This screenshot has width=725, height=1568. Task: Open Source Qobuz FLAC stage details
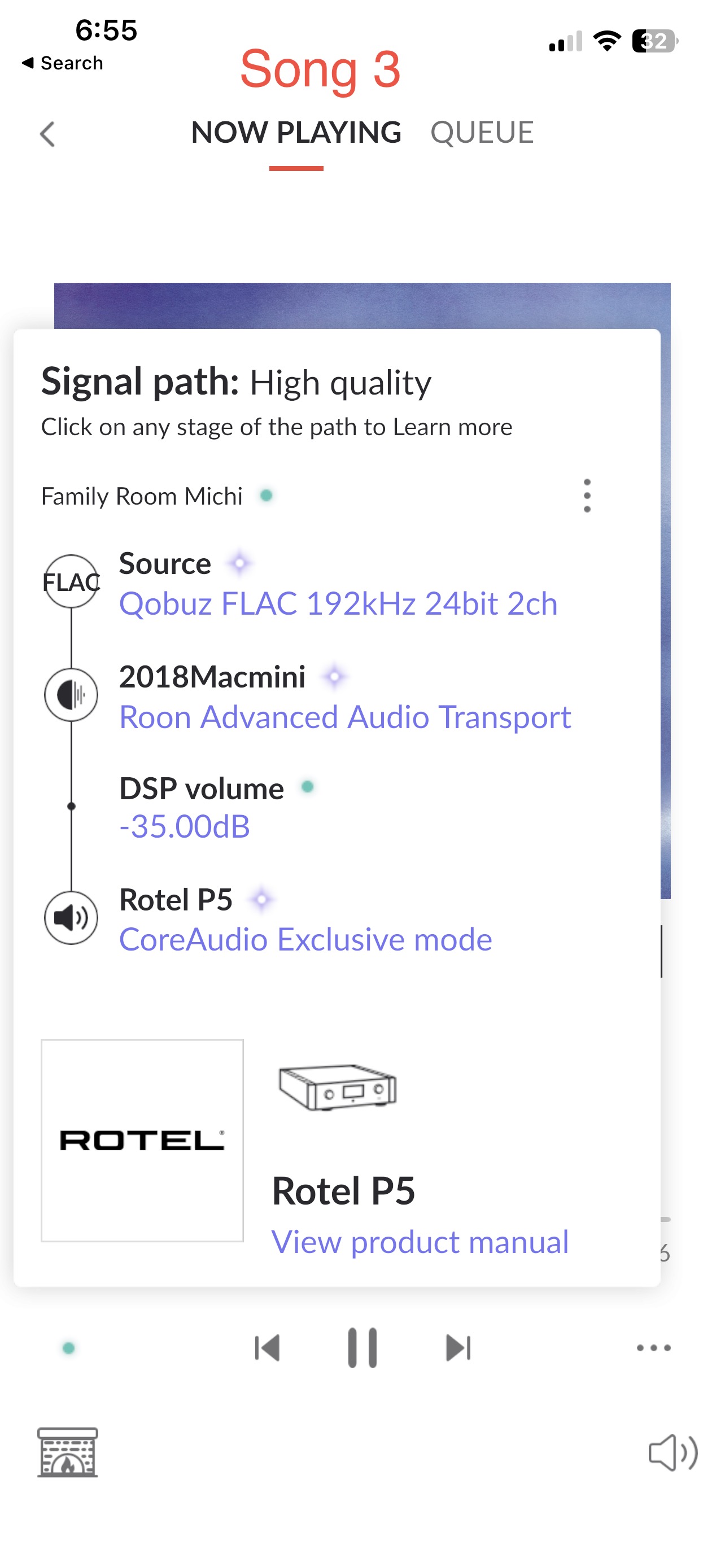338,603
